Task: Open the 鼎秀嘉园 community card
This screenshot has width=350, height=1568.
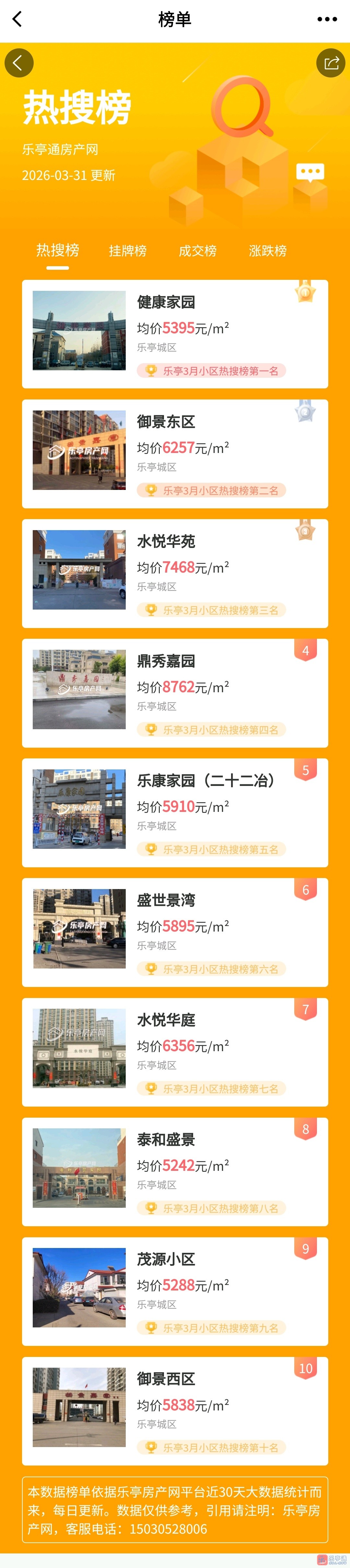Action: pos(175,693)
